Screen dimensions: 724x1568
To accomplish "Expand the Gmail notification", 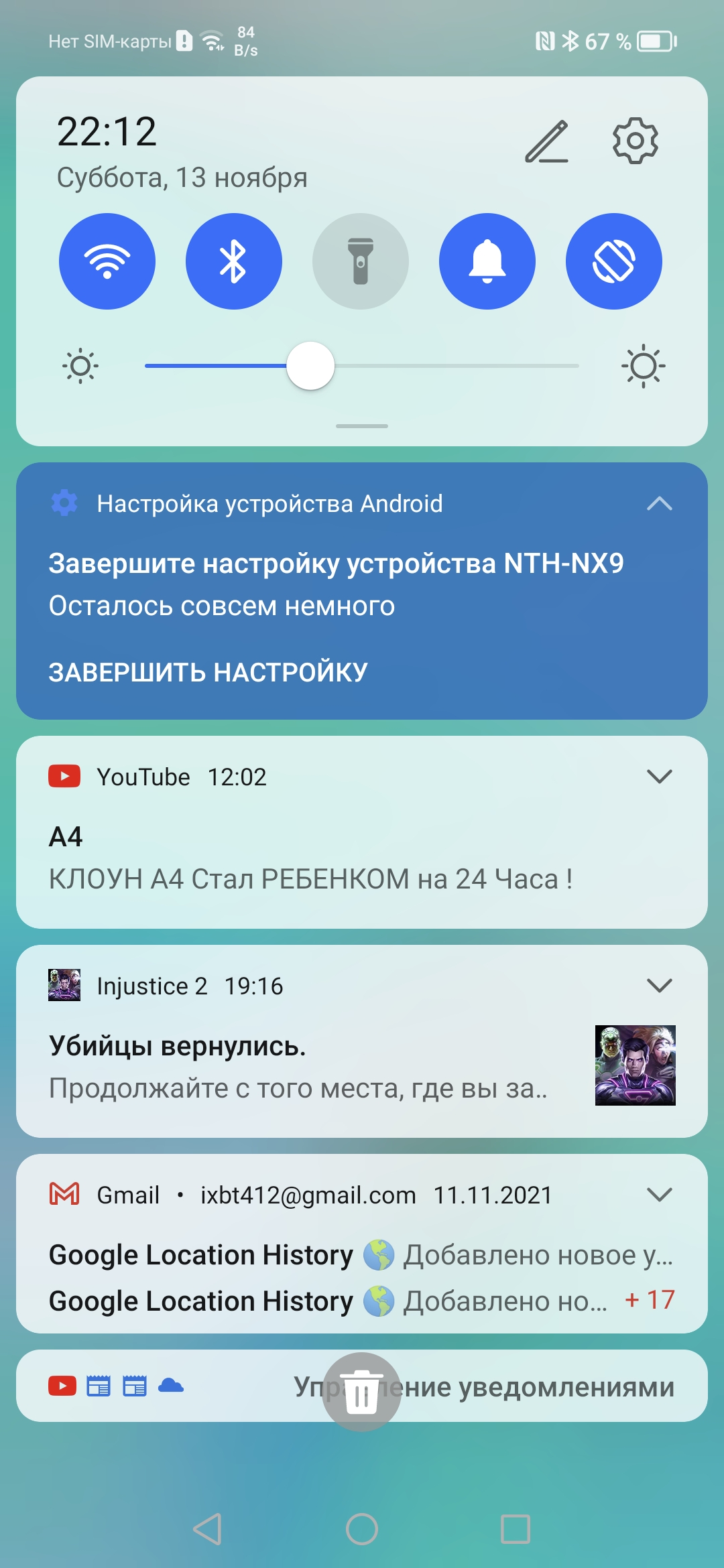I will tap(660, 1195).
